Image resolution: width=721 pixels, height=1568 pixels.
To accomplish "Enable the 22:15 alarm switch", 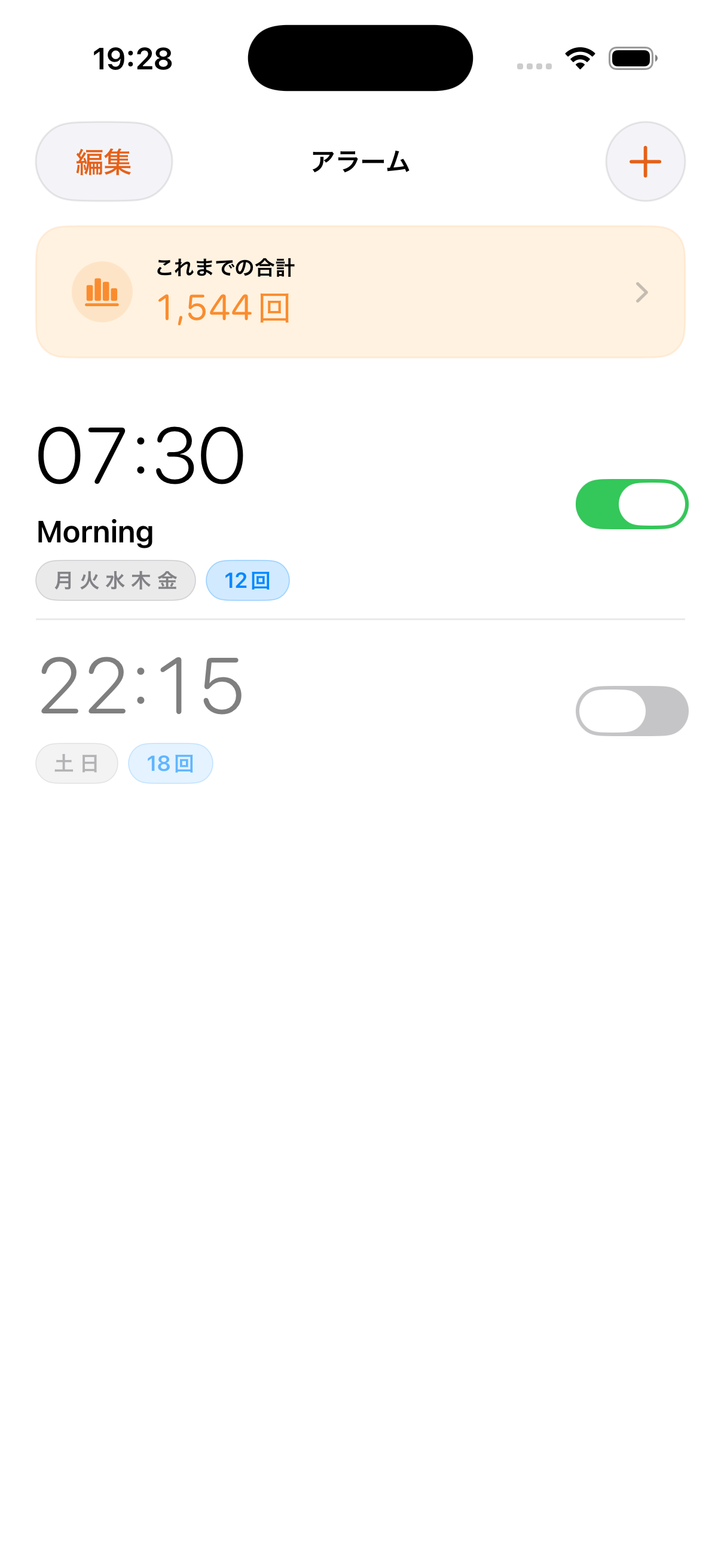I will pos(631,711).
